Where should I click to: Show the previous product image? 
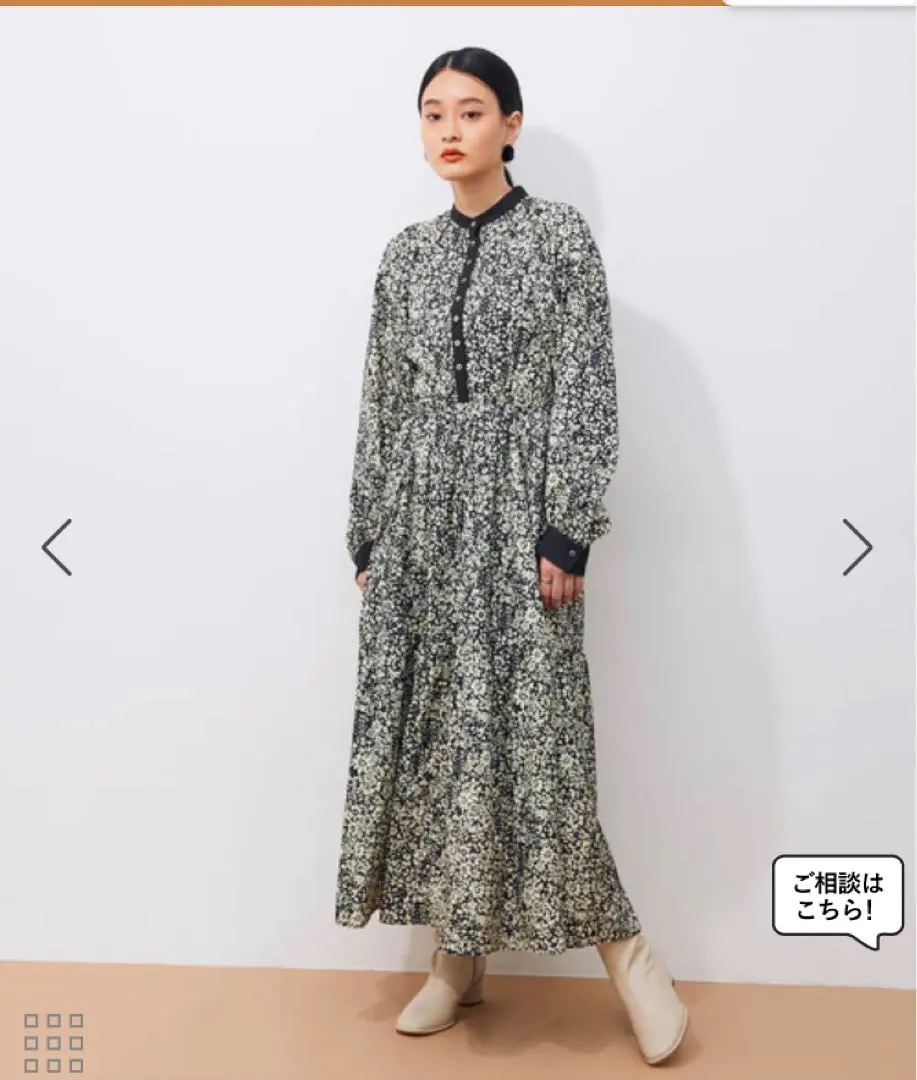pyautogui.click(x=57, y=547)
